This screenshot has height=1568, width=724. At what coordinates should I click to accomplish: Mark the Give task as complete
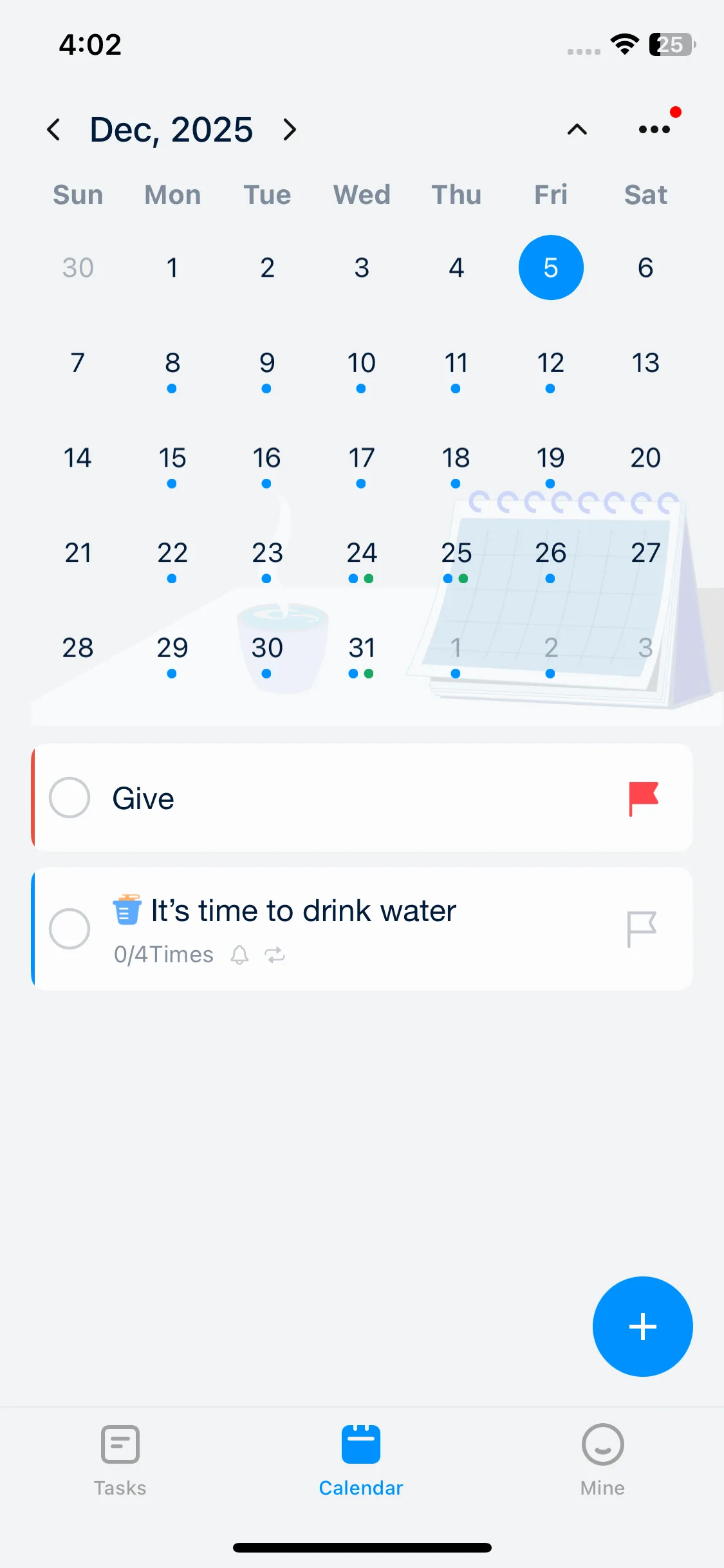[70, 798]
